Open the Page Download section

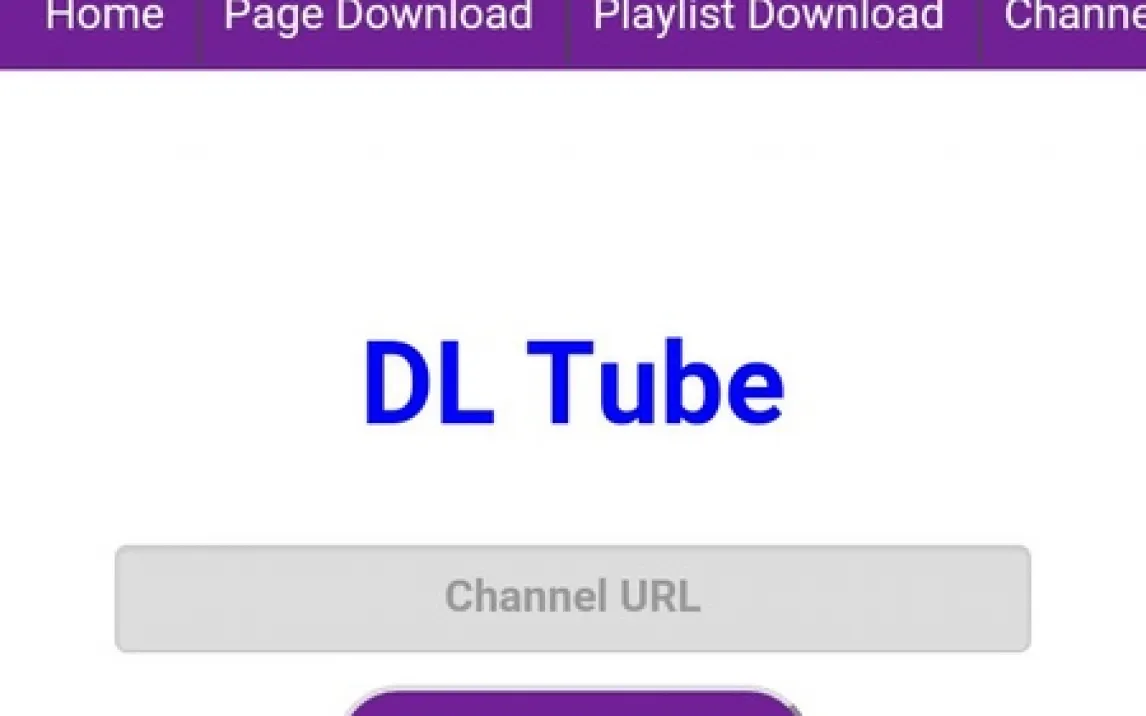coord(378,17)
